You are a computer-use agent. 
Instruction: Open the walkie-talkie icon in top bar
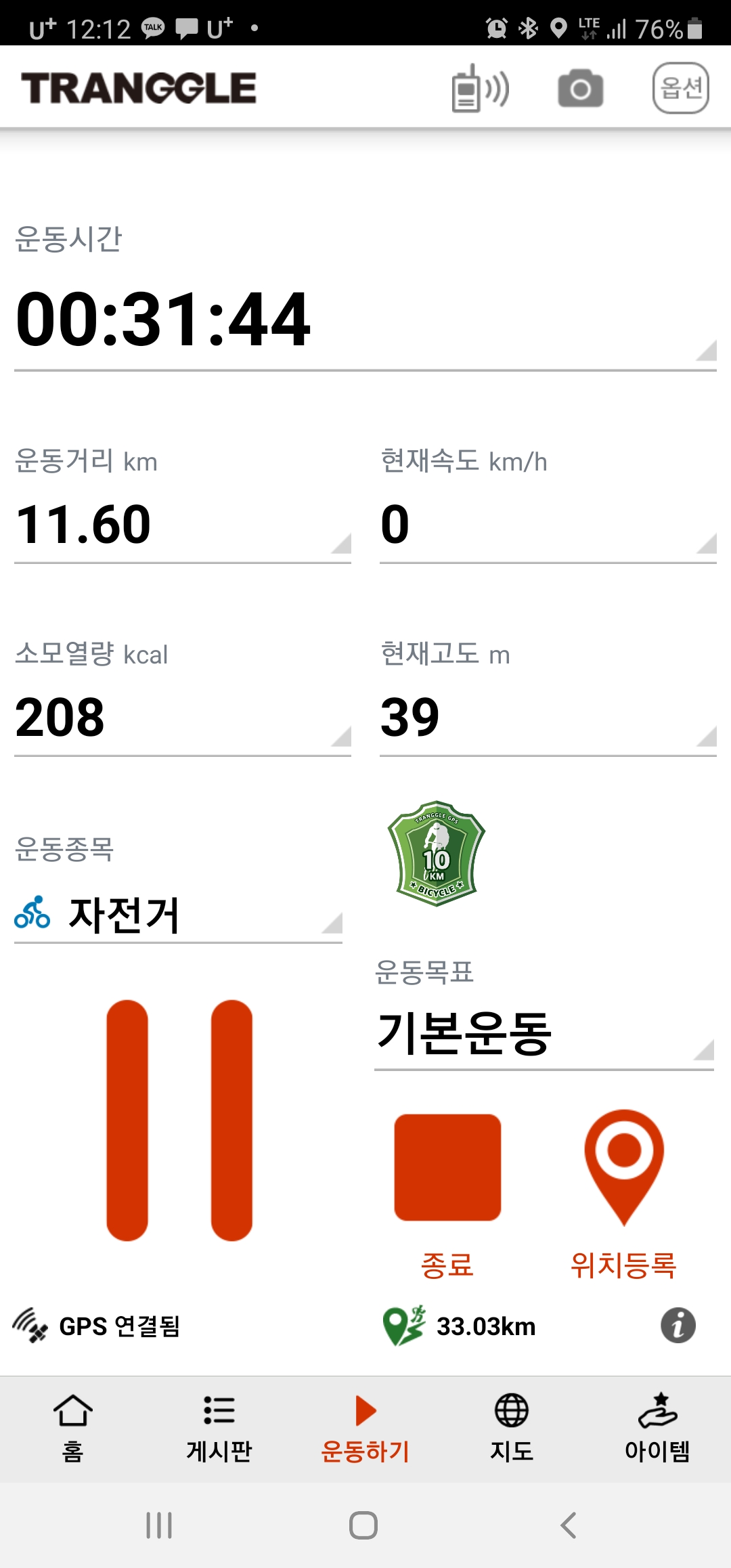[480, 88]
